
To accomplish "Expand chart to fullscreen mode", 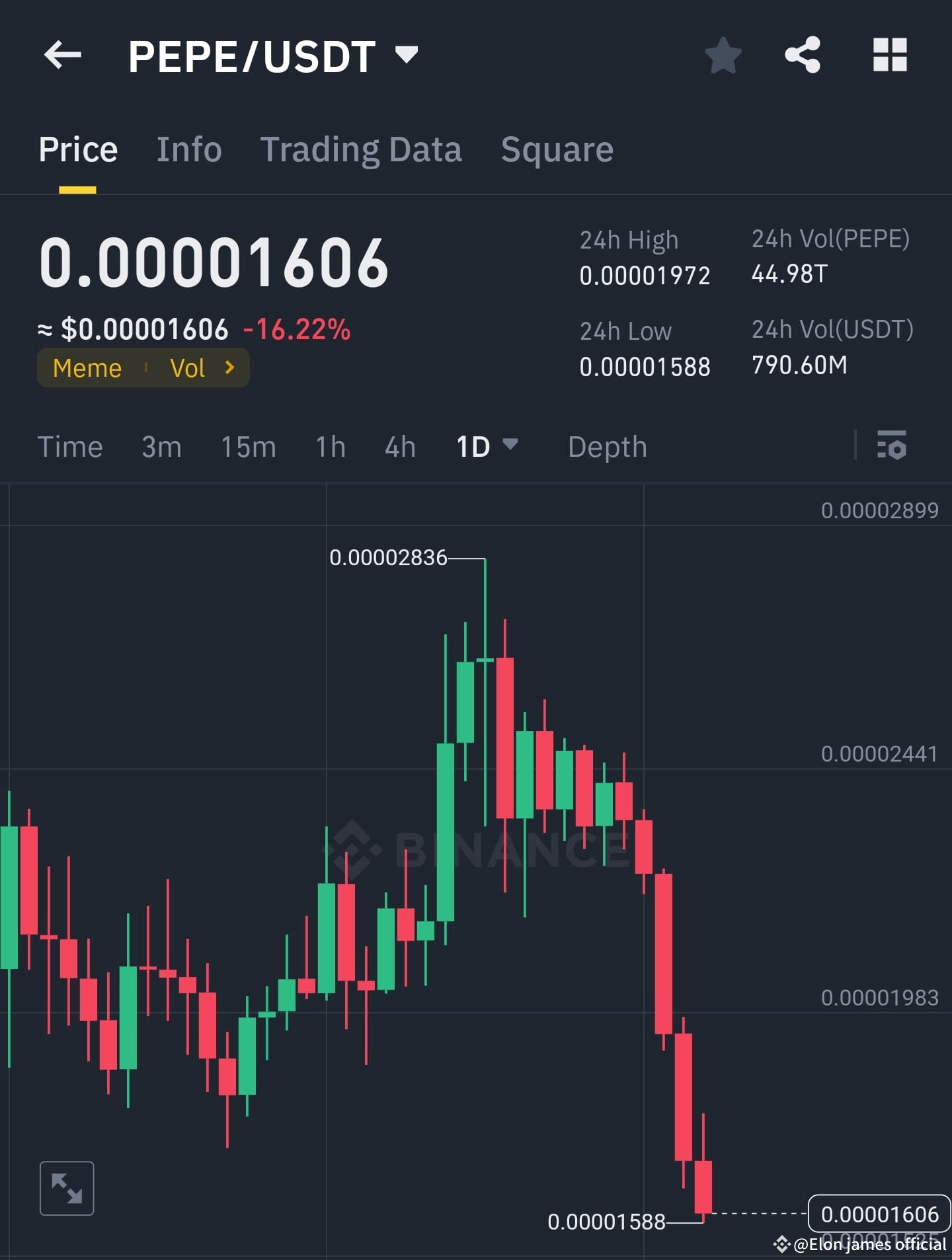I will point(67,1187).
